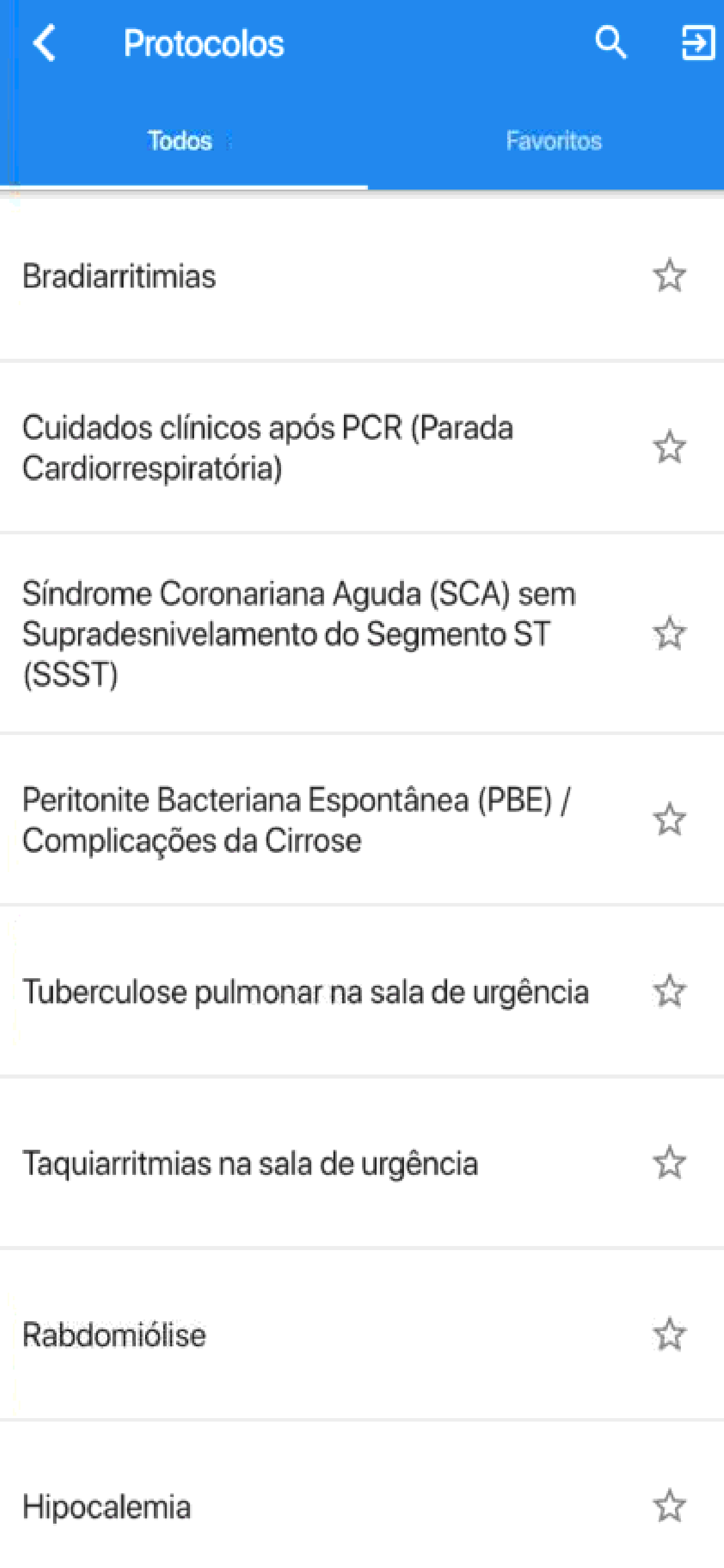Tap the logout exit icon
The width and height of the screenshot is (724, 1568).
pos(697,43)
